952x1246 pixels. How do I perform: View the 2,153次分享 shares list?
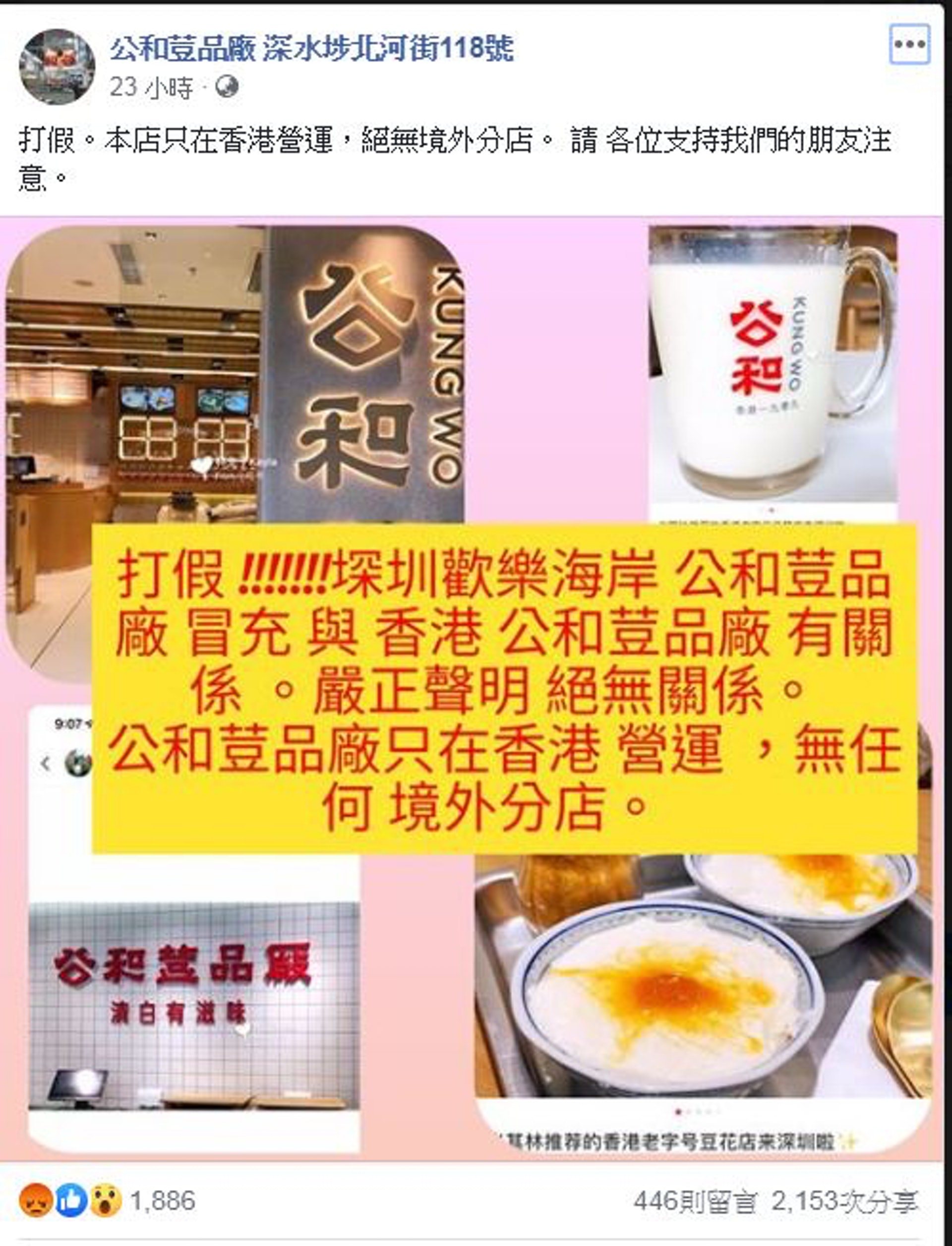pyautogui.click(x=844, y=1201)
